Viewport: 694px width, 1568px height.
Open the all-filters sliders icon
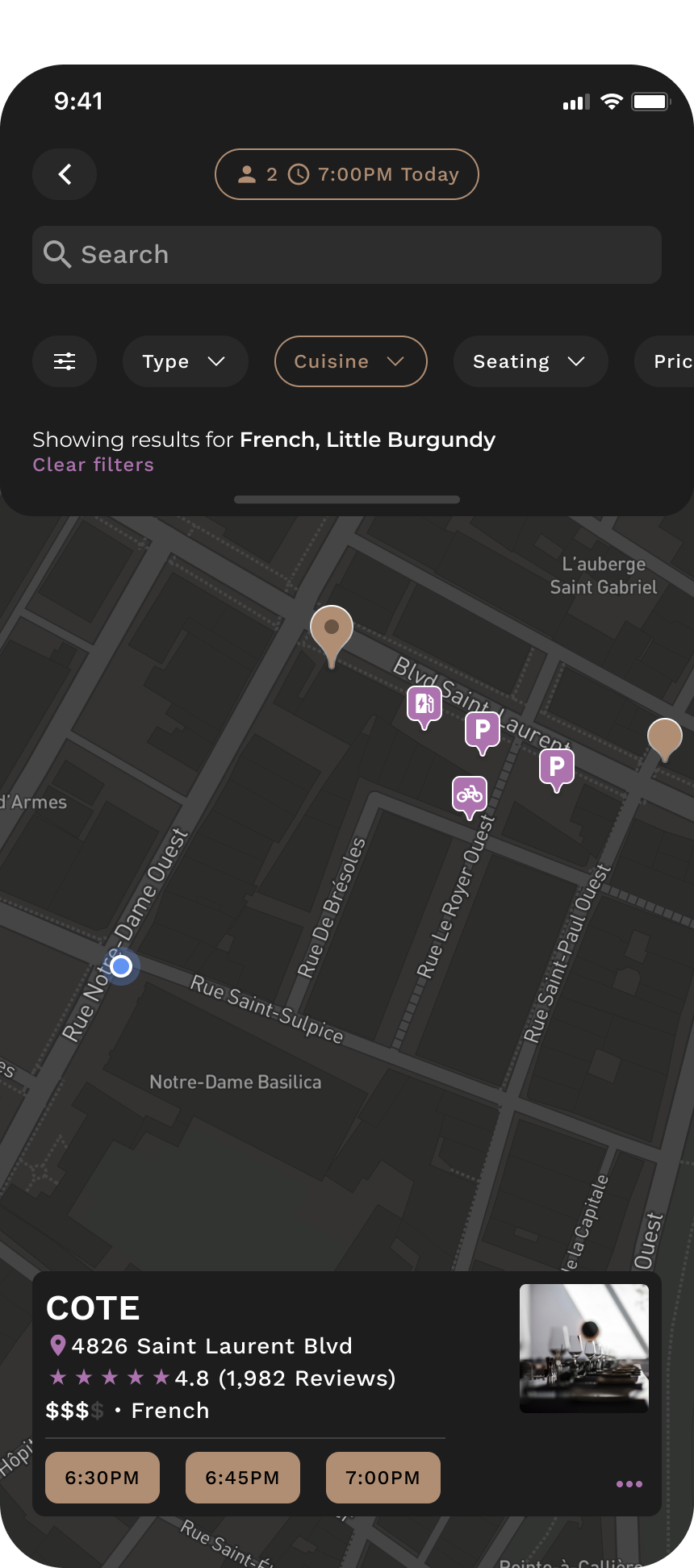tap(65, 361)
